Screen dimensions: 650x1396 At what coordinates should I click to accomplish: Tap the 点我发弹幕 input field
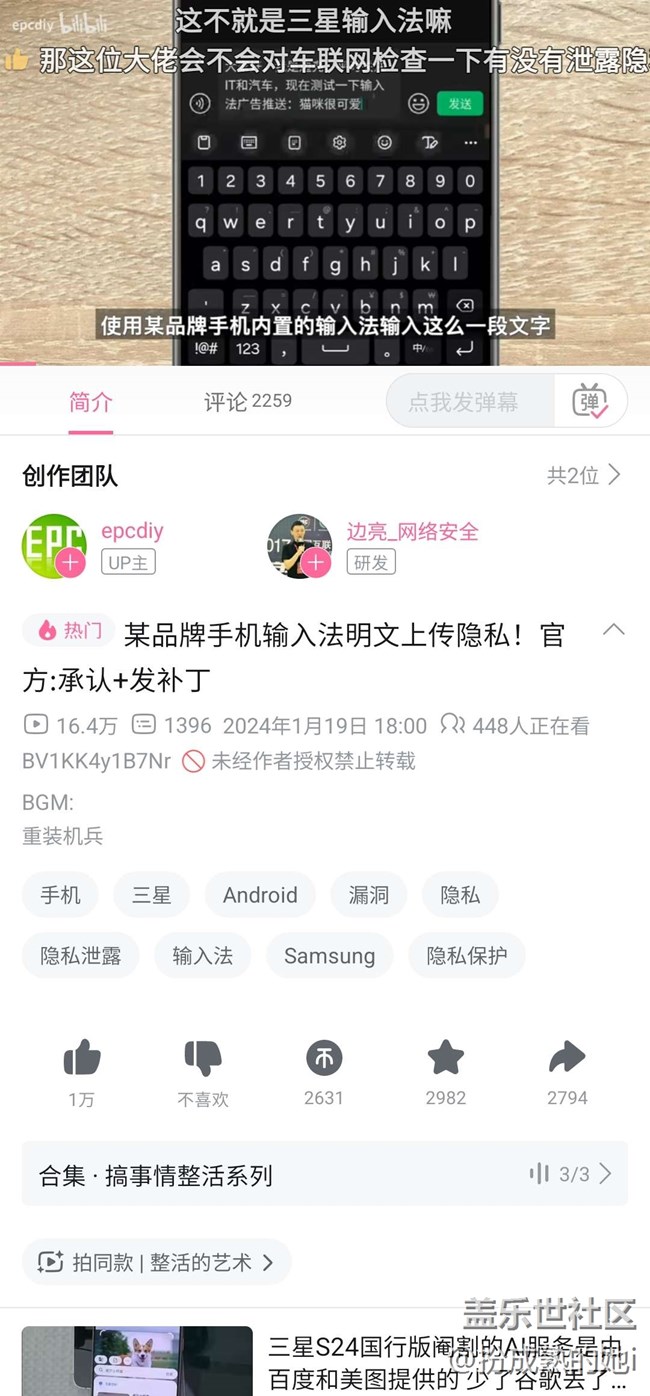coord(468,402)
